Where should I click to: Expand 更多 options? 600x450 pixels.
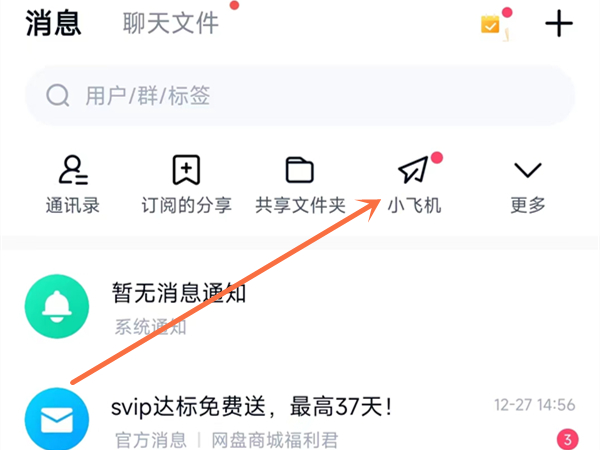pos(527,184)
